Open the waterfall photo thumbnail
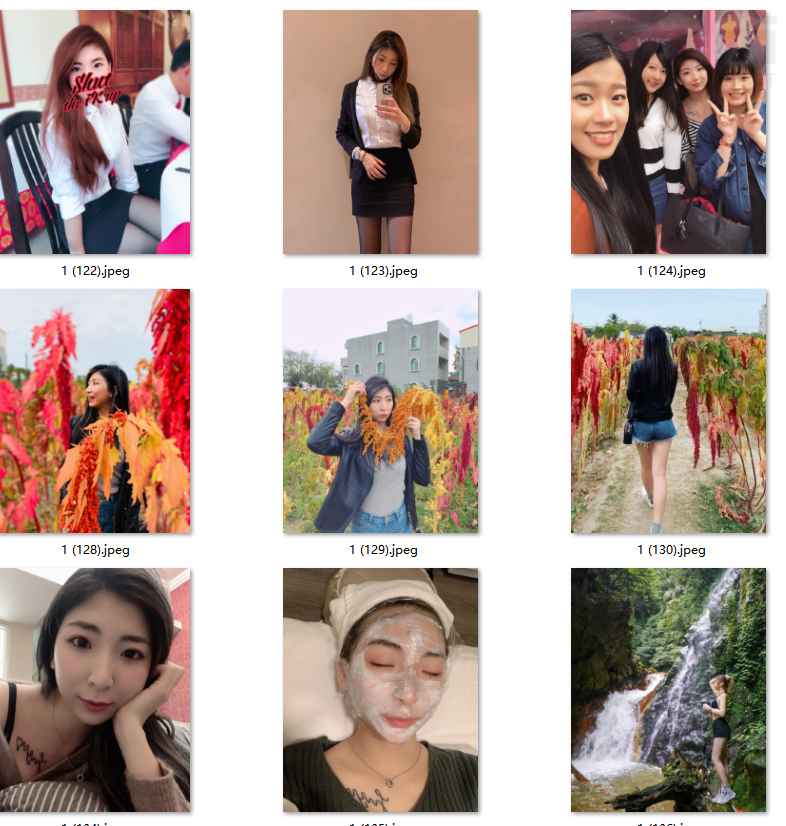 click(668, 690)
